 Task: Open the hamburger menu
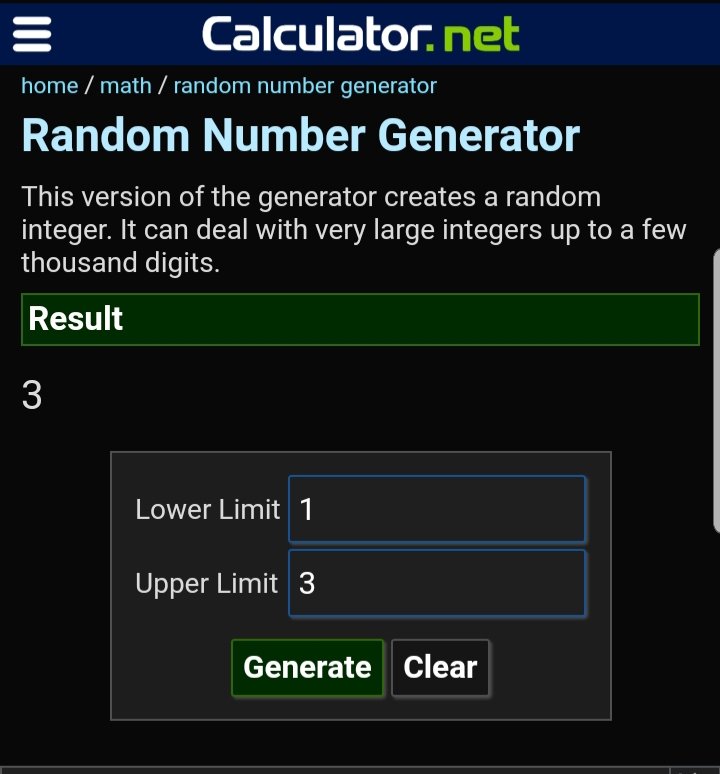click(x=32, y=34)
